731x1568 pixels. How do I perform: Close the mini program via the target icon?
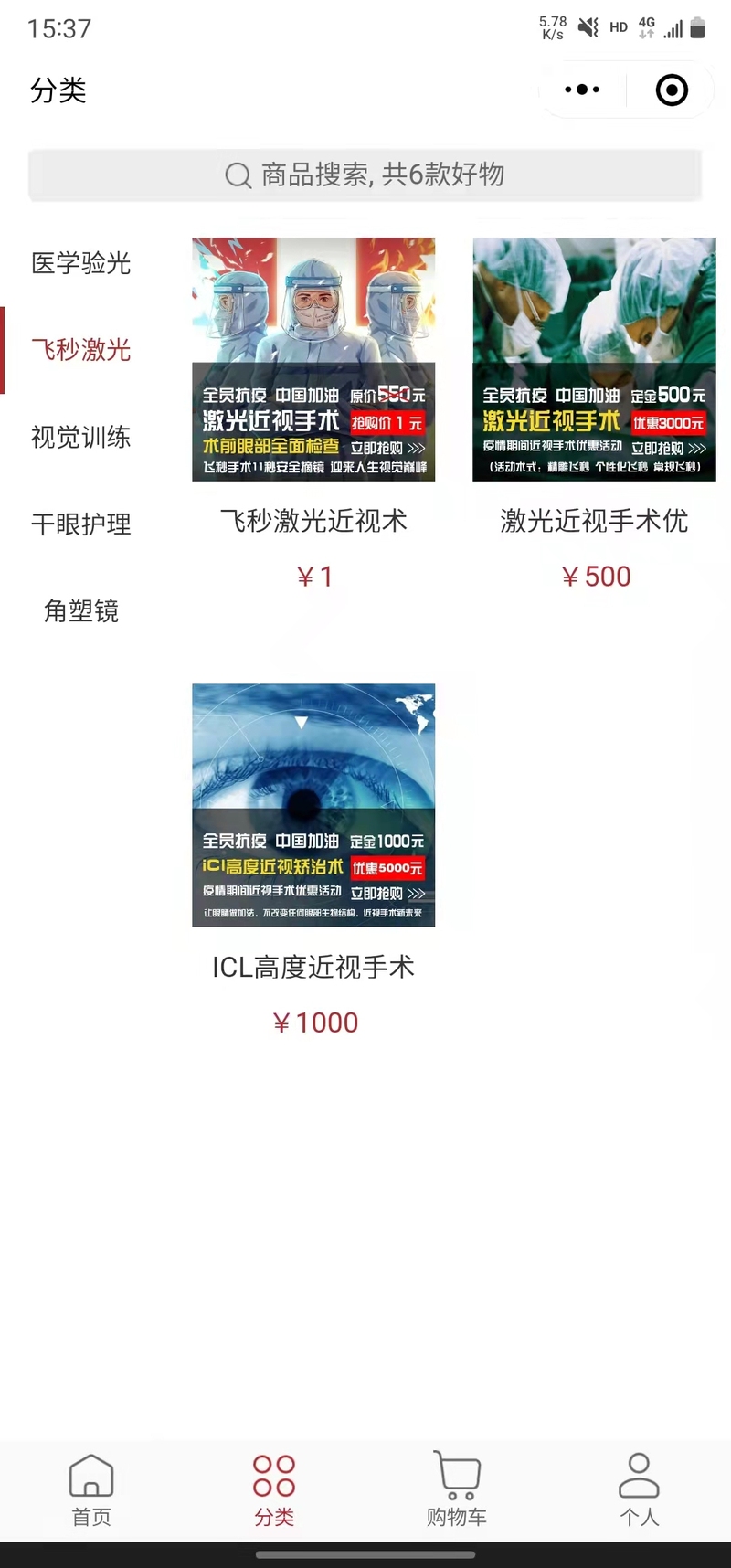[x=672, y=90]
